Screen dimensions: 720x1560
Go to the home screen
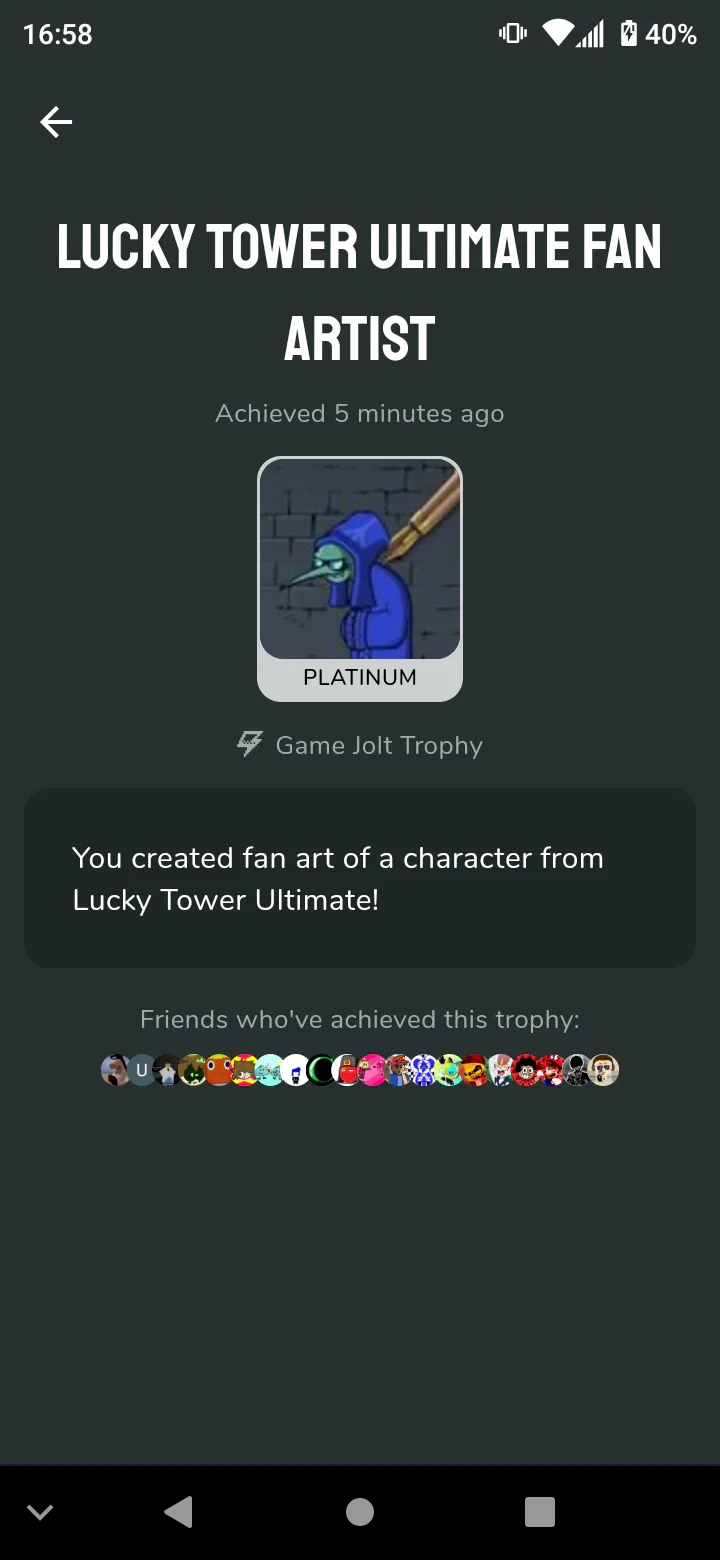360,1512
